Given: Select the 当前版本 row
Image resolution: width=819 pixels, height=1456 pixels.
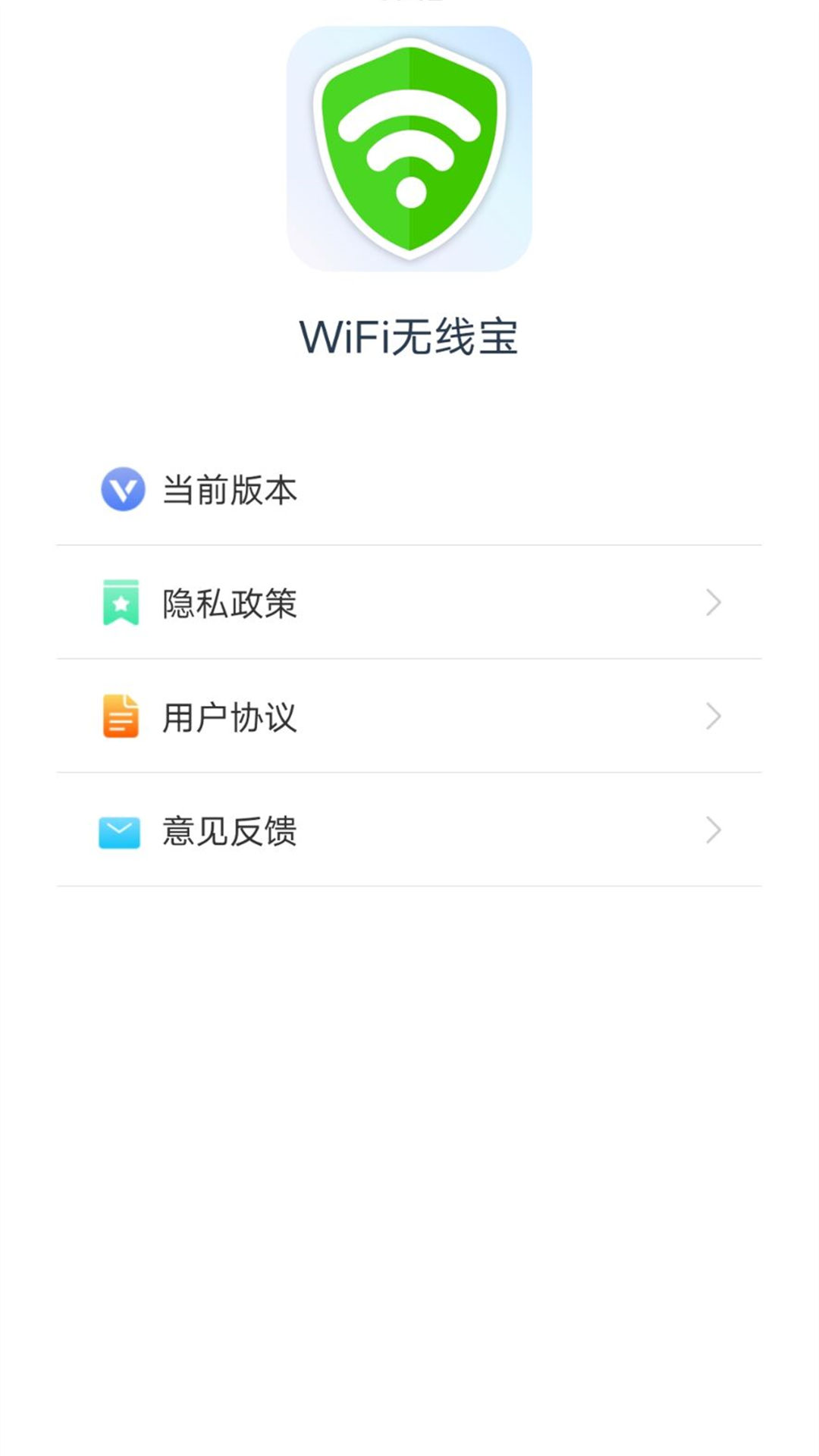Looking at the screenshot, I should click(x=409, y=489).
